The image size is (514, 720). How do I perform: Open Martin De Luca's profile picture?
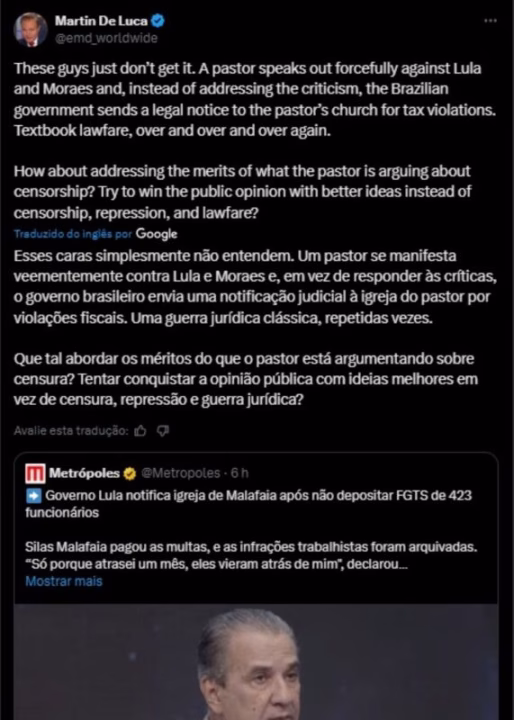[31, 29]
